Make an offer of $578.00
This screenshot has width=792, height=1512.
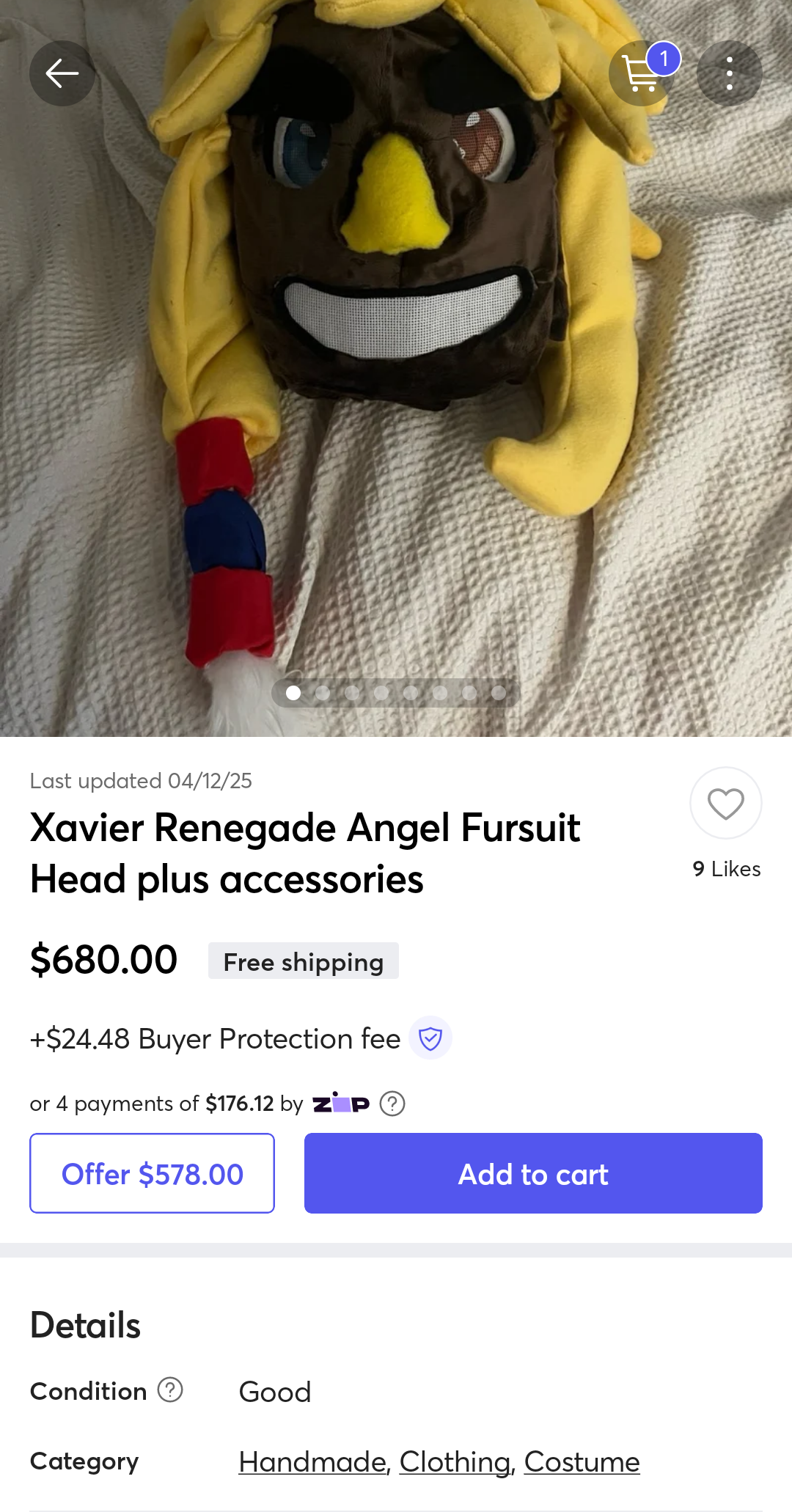click(152, 1173)
